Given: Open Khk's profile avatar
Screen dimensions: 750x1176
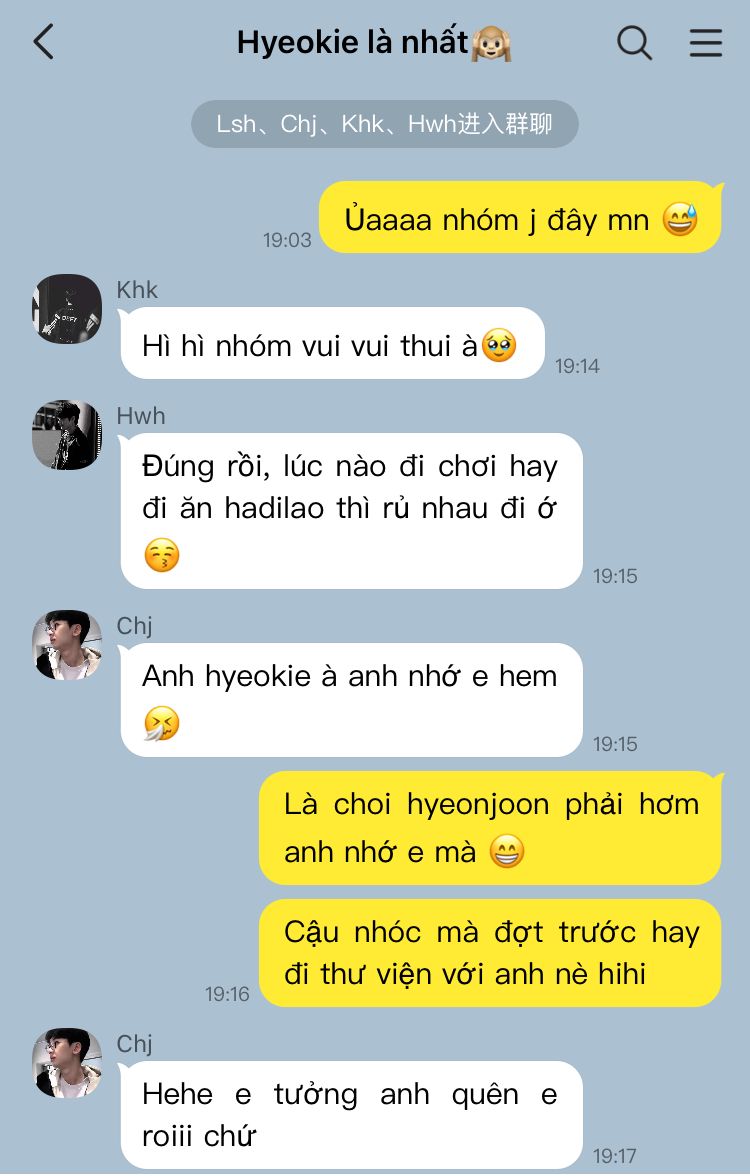Looking at the screenshot, I should (67, 309).
